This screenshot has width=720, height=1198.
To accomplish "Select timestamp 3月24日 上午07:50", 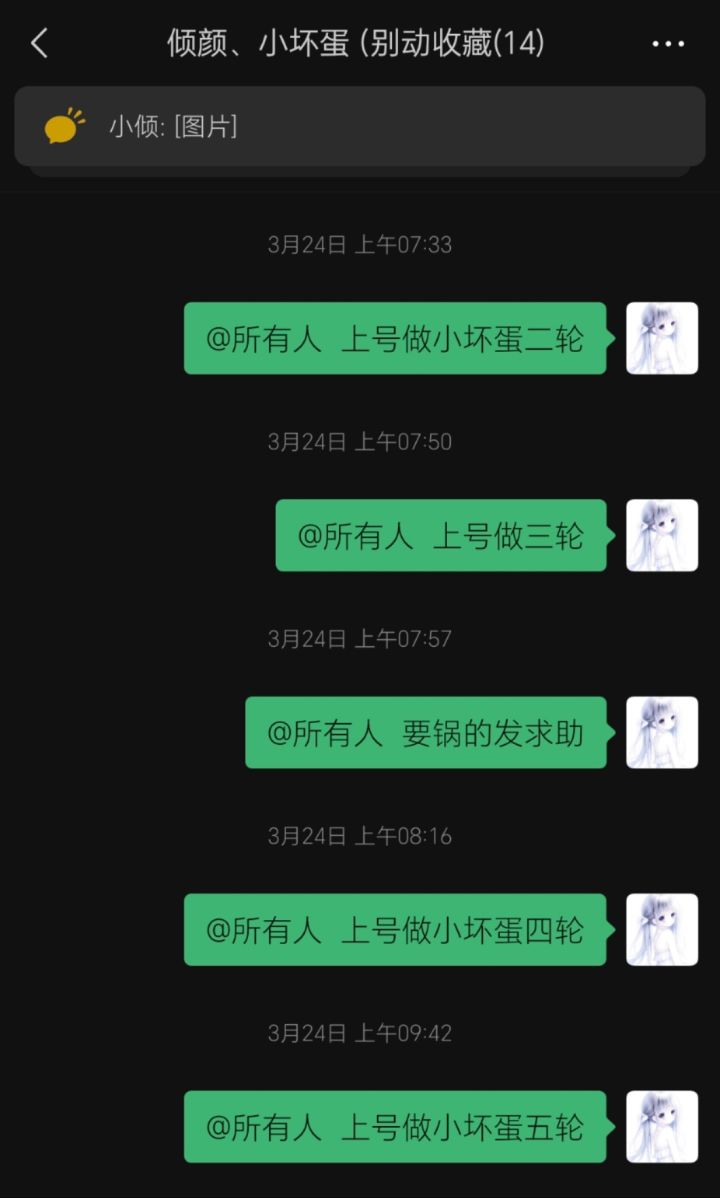I will pyautogui.click(x=360, y=441).
